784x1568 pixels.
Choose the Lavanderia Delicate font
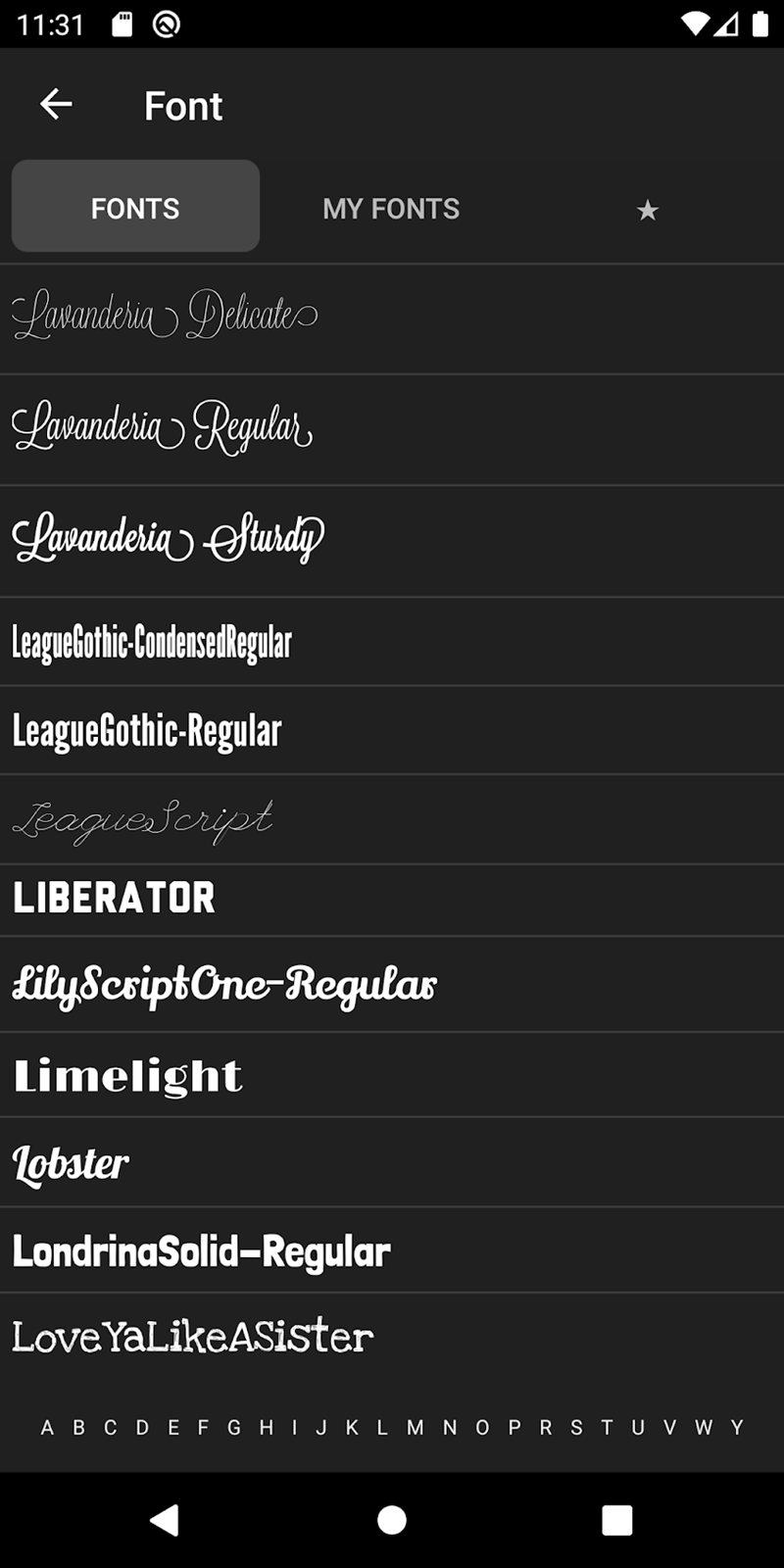coord(392,318)
